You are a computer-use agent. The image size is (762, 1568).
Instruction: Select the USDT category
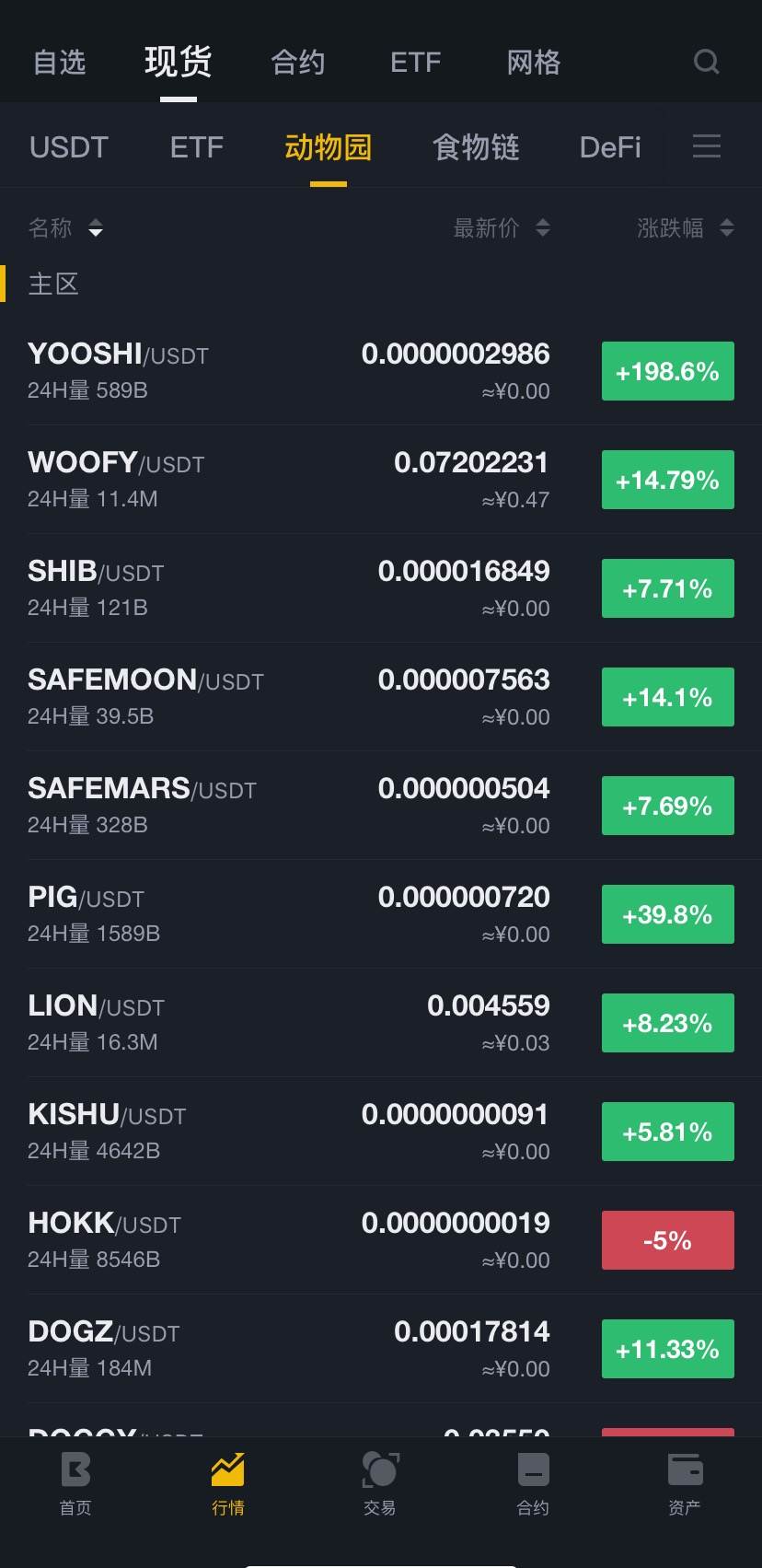(69, 147)
